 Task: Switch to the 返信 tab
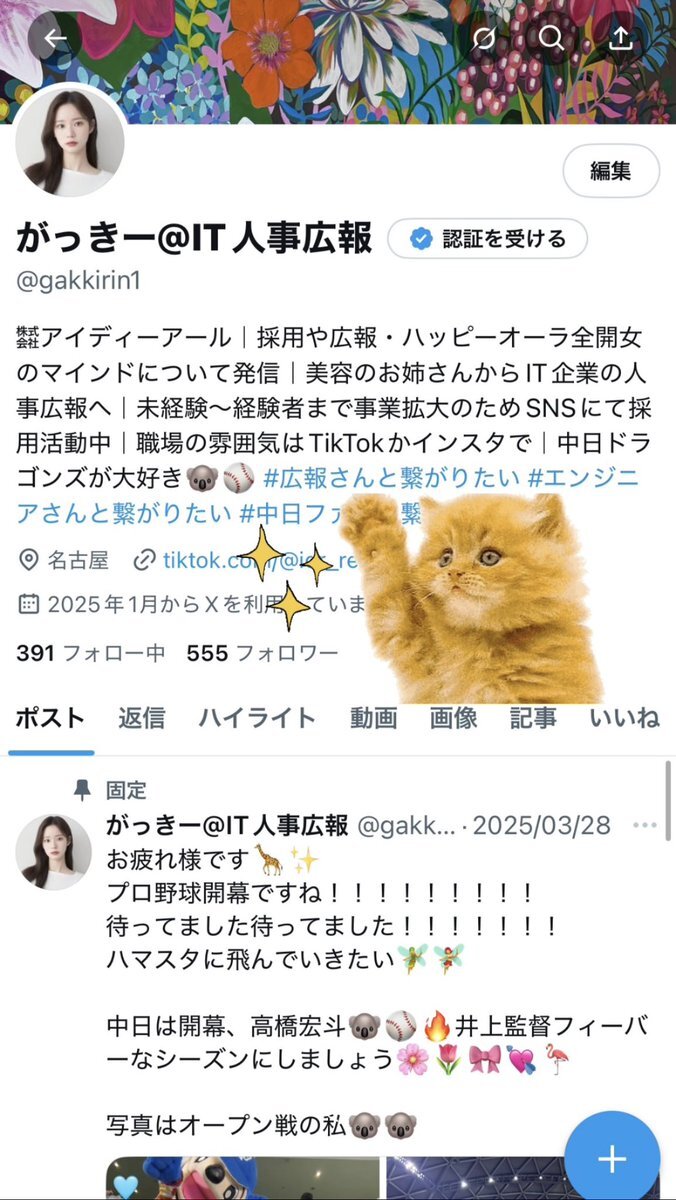[141, 717]
